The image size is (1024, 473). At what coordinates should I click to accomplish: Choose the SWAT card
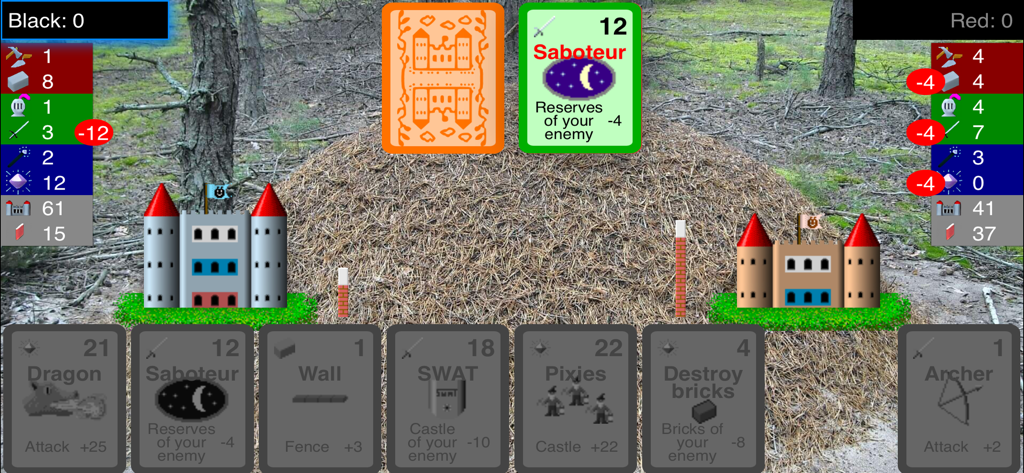[x=449, y=398]
